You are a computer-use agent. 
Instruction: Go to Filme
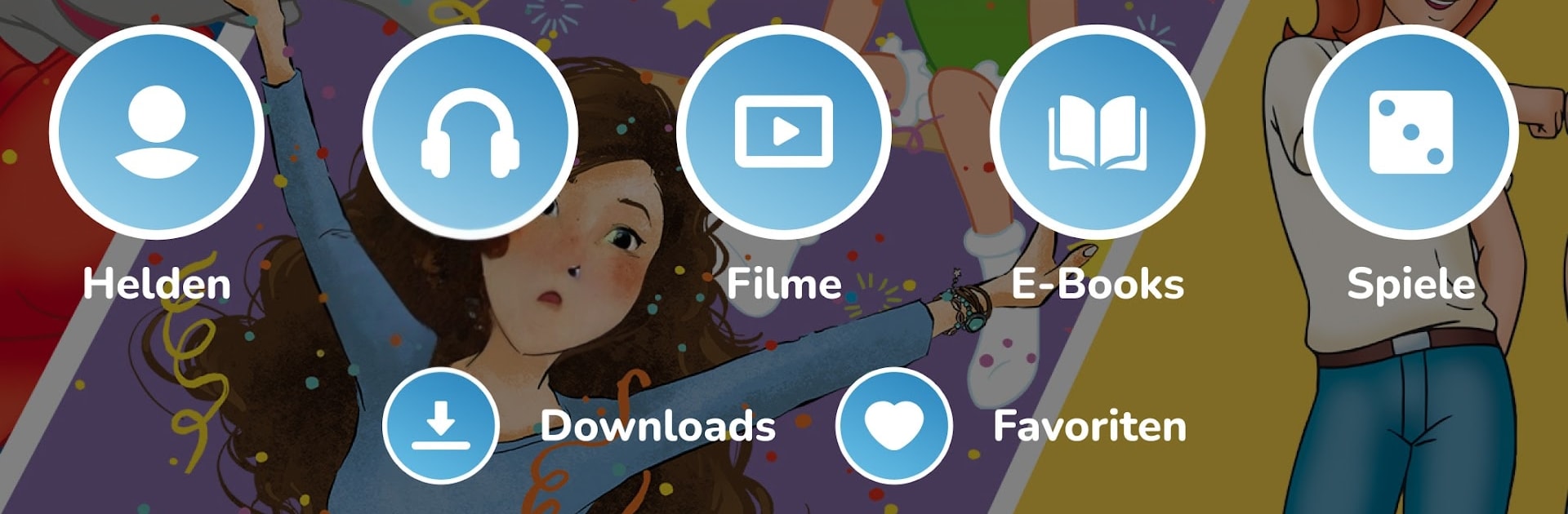(783, 132)
